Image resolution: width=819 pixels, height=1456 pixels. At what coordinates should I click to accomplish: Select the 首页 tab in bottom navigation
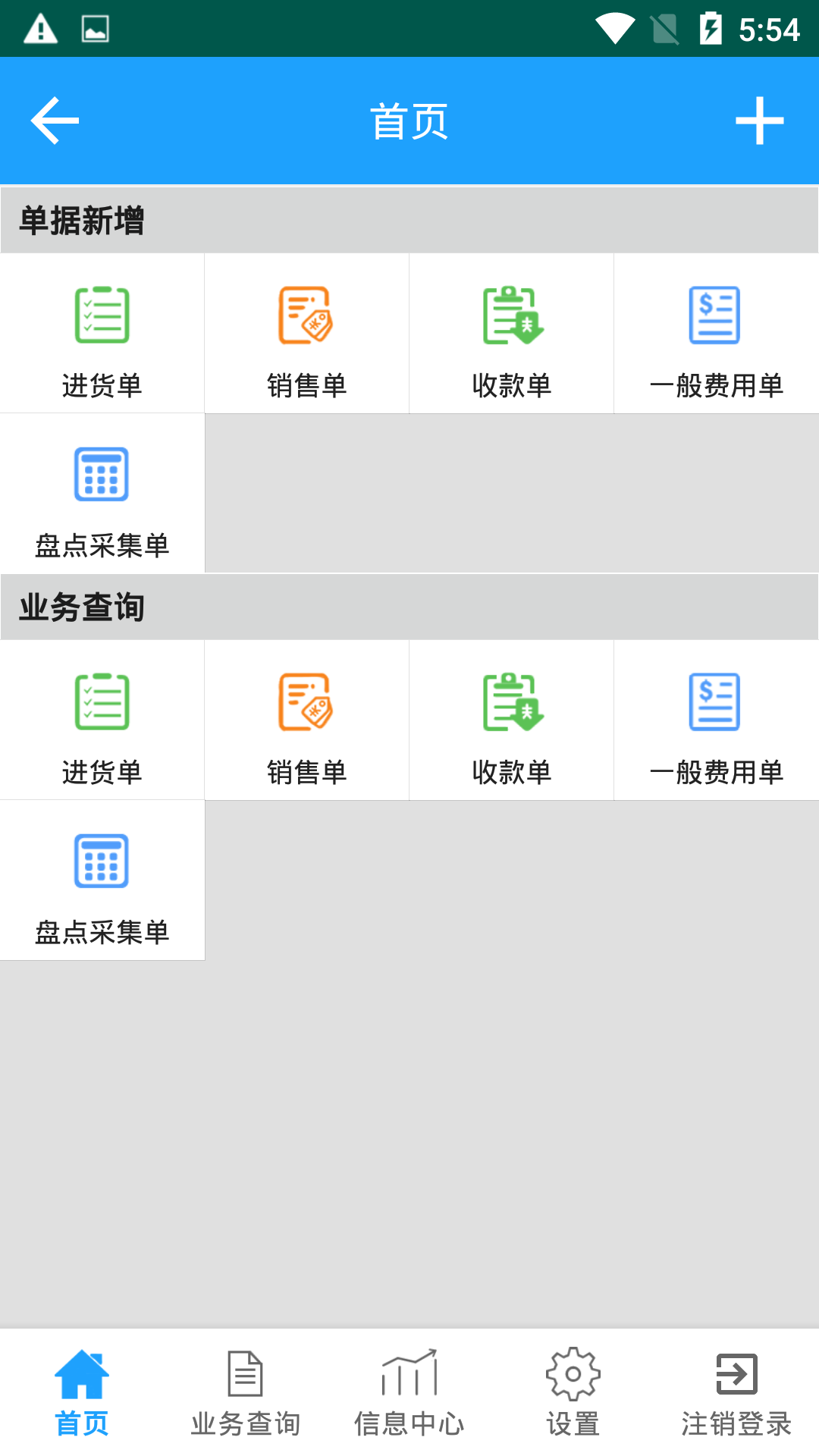(82, 1392)
